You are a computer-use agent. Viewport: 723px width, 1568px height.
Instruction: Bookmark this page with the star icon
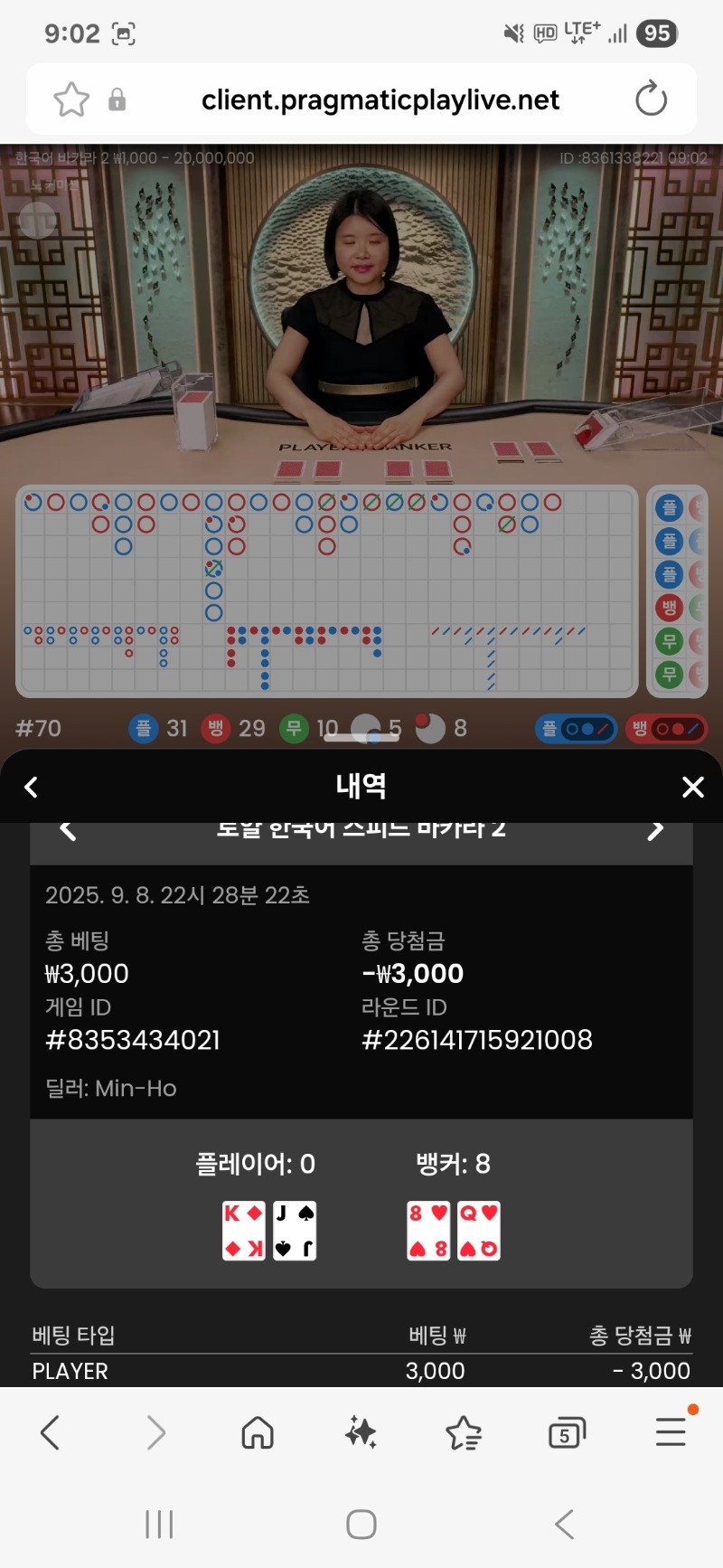[71, 99]
